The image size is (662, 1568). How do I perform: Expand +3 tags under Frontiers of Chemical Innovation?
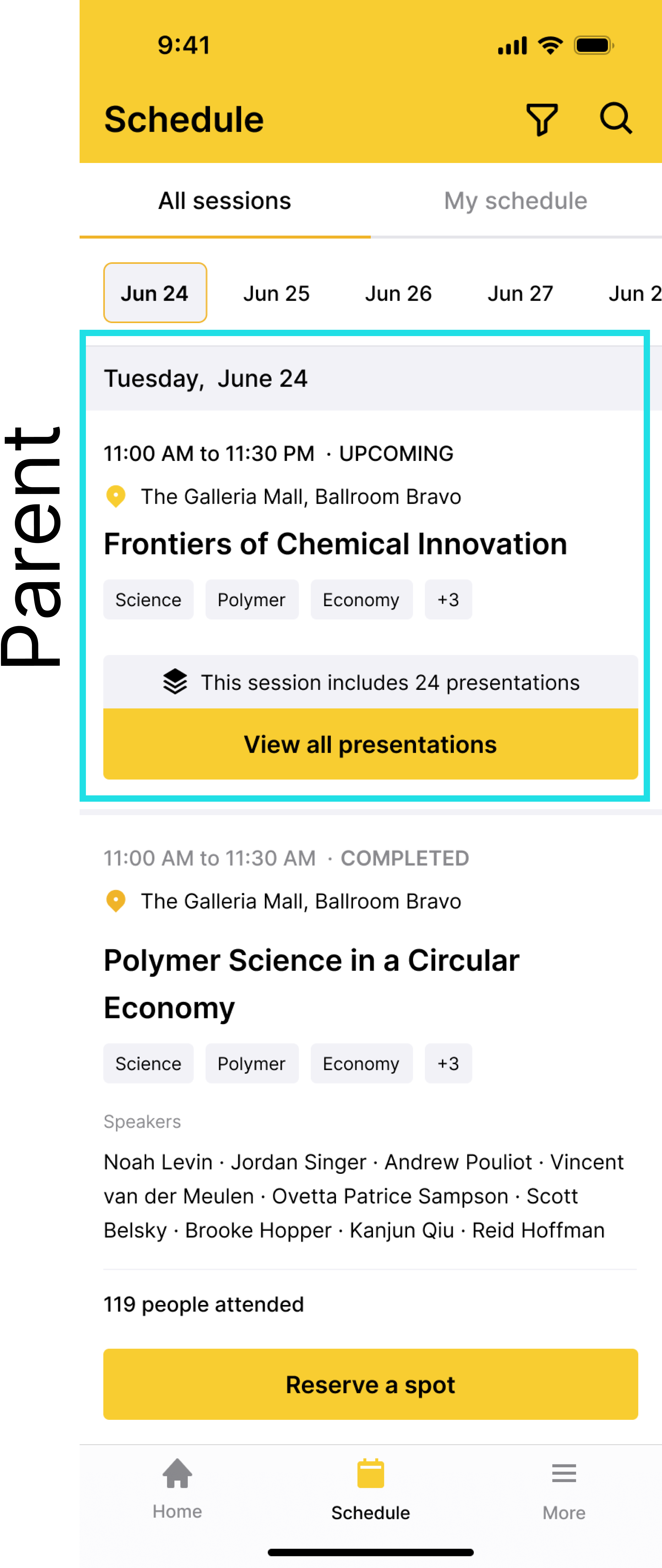click(448, 600)
